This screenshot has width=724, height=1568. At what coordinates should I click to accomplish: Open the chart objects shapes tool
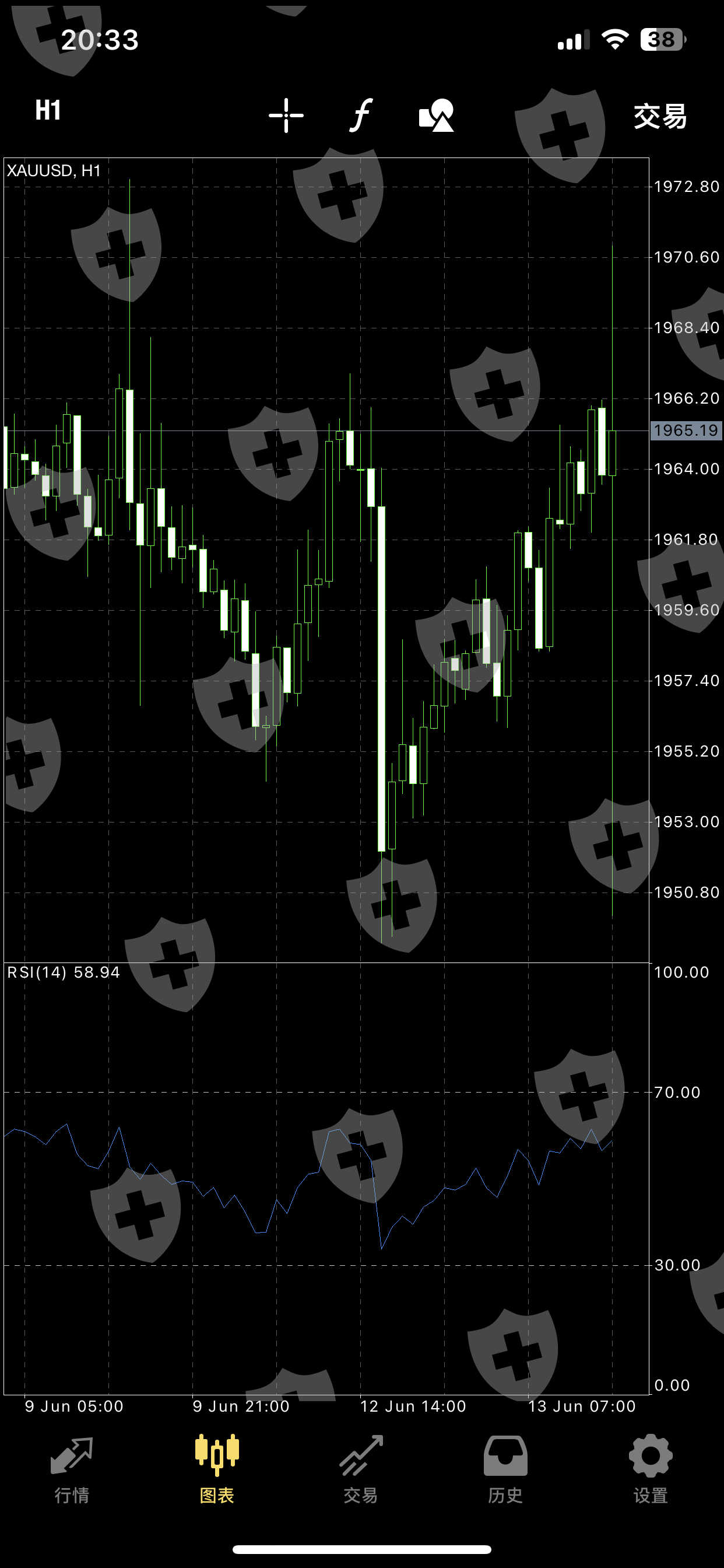(436, 115)
